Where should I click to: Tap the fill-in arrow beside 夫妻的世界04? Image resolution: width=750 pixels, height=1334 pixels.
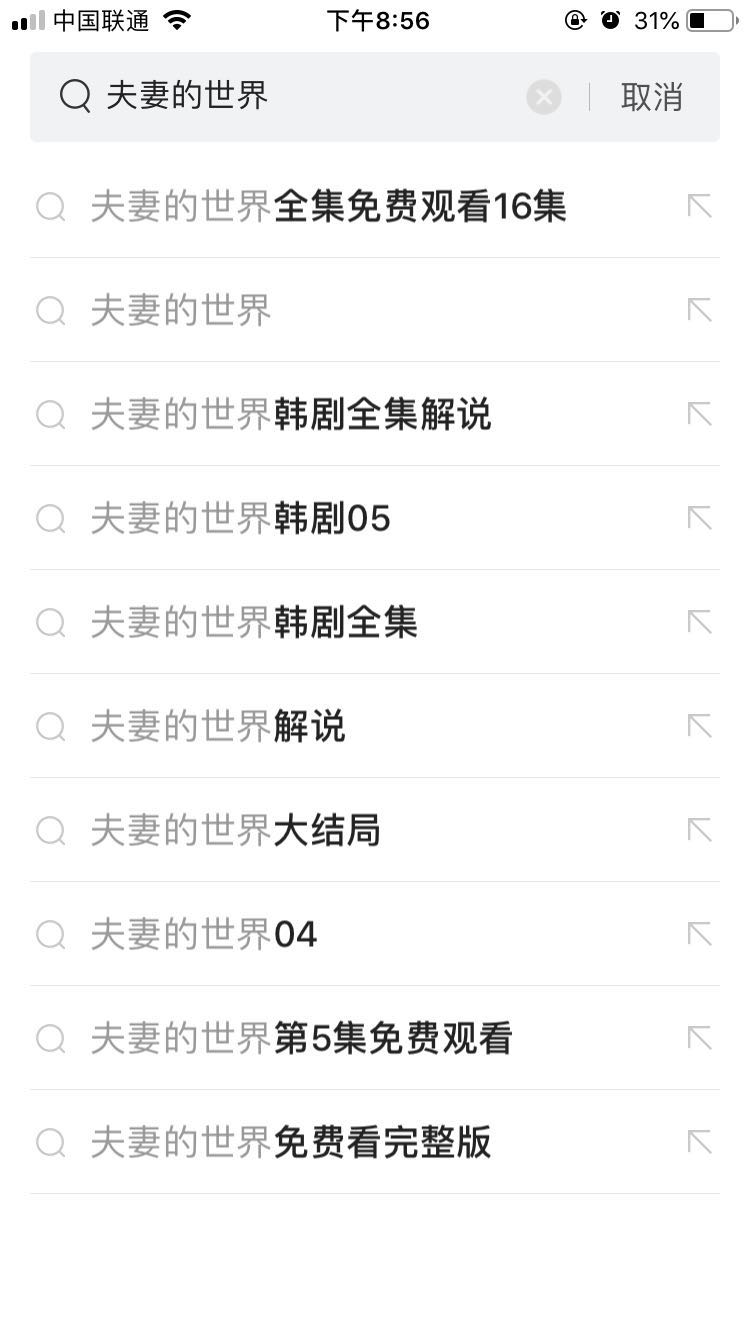(700, 935)
